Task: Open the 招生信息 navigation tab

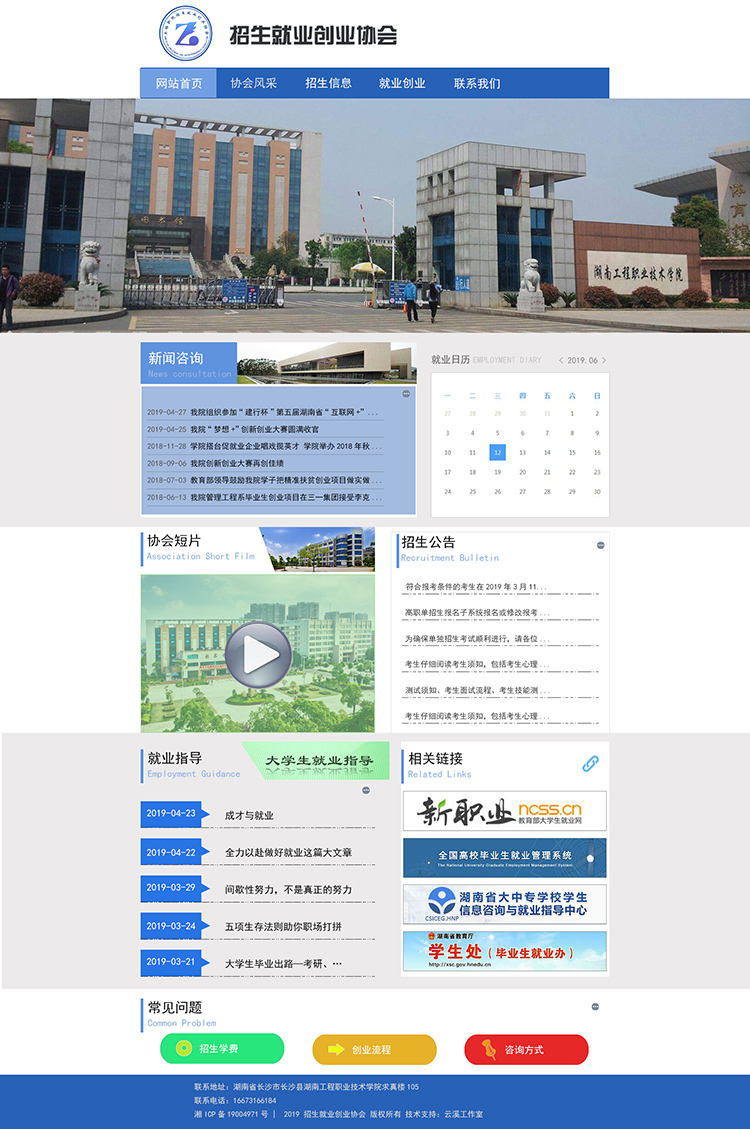Action: (328, 83)
